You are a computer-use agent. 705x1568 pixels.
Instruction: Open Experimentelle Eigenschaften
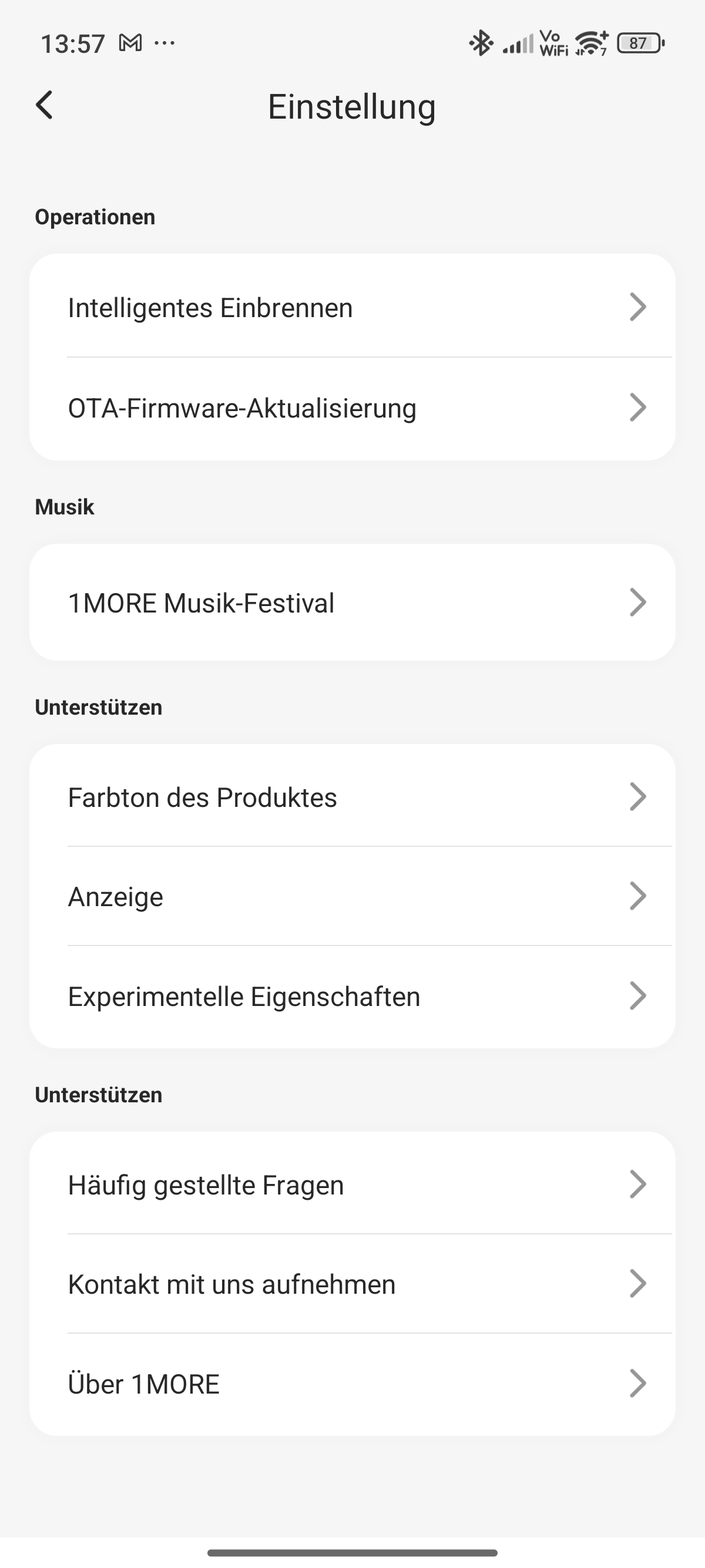[352, 997]
